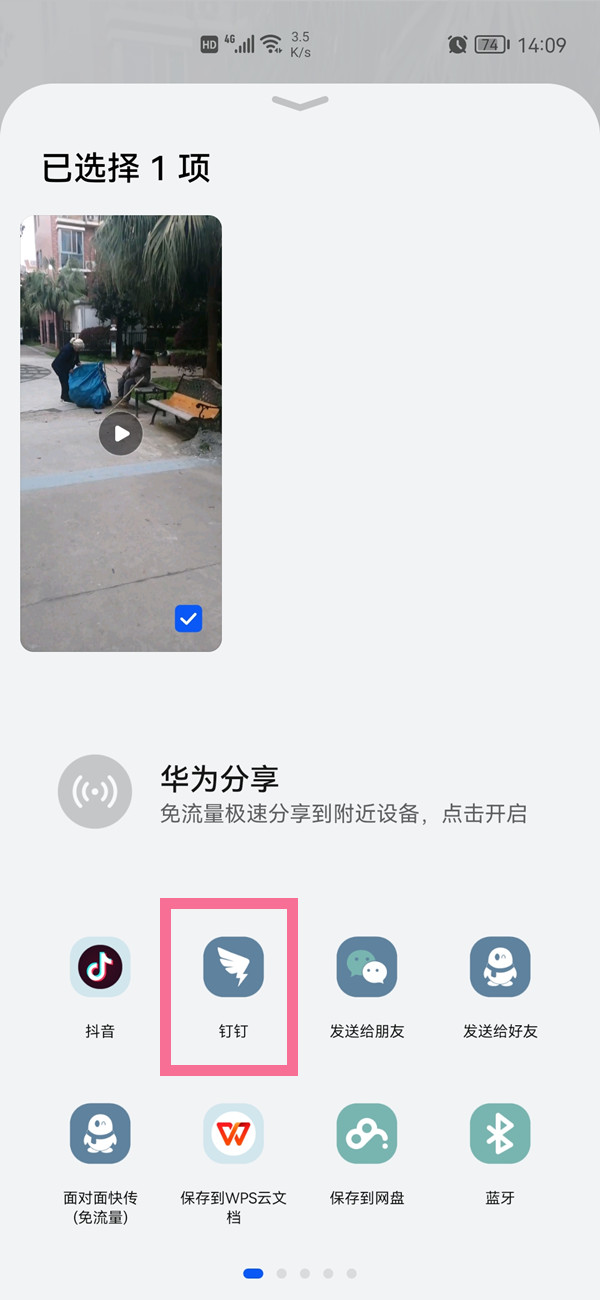
Task: Select 发送给好友 to send via QQ
Action: click(x=500, y=968)
